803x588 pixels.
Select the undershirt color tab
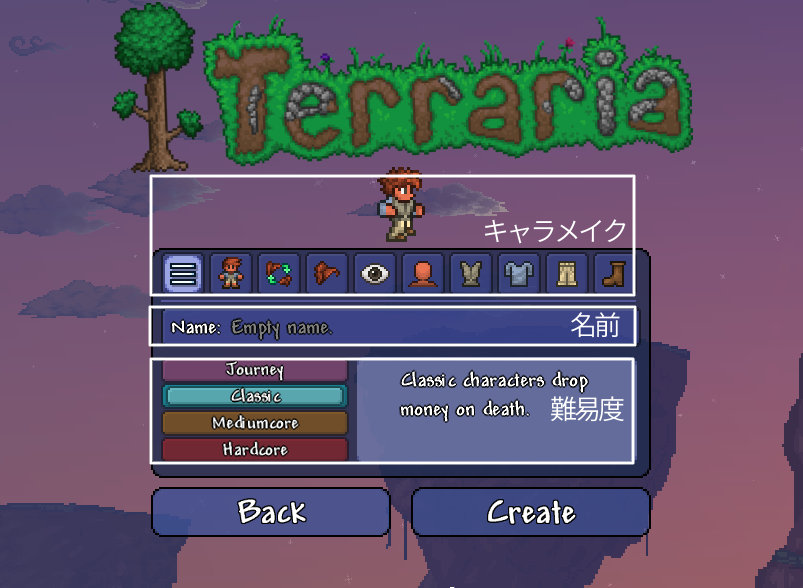[x=519, y=273]
